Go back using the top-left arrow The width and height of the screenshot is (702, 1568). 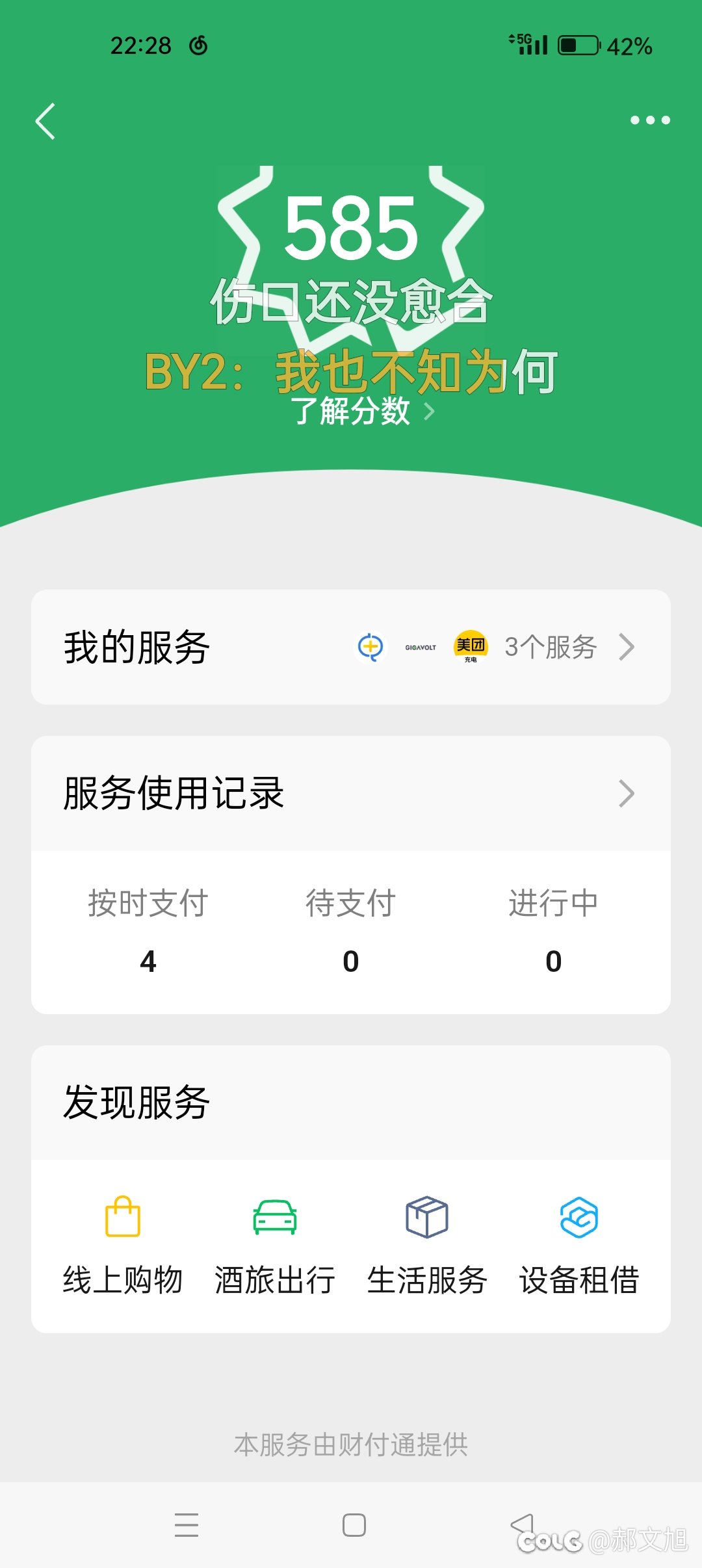[x=45, y=122]
